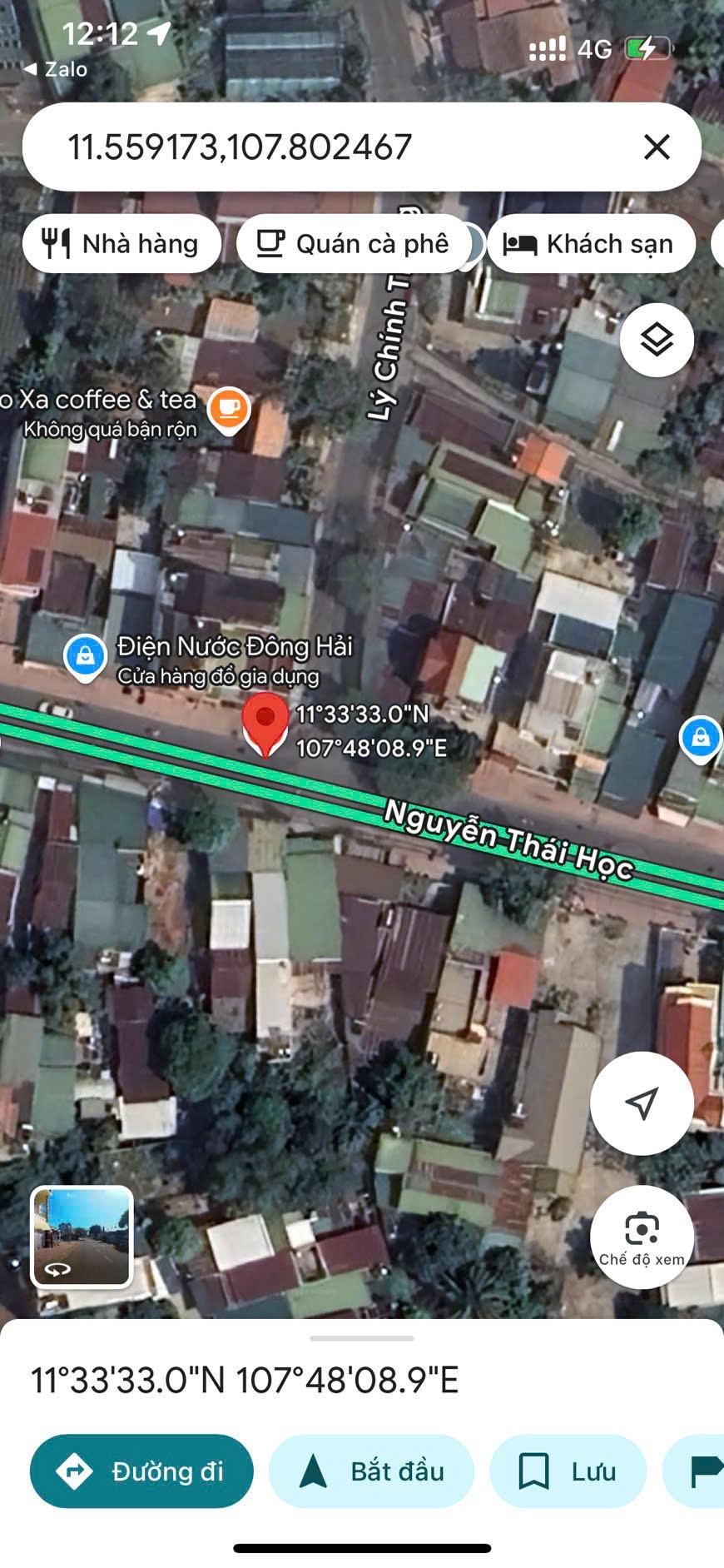The image size is (724, 1568).
Task: Open Chế độ xem camera view
Action: click(642, 1237)
